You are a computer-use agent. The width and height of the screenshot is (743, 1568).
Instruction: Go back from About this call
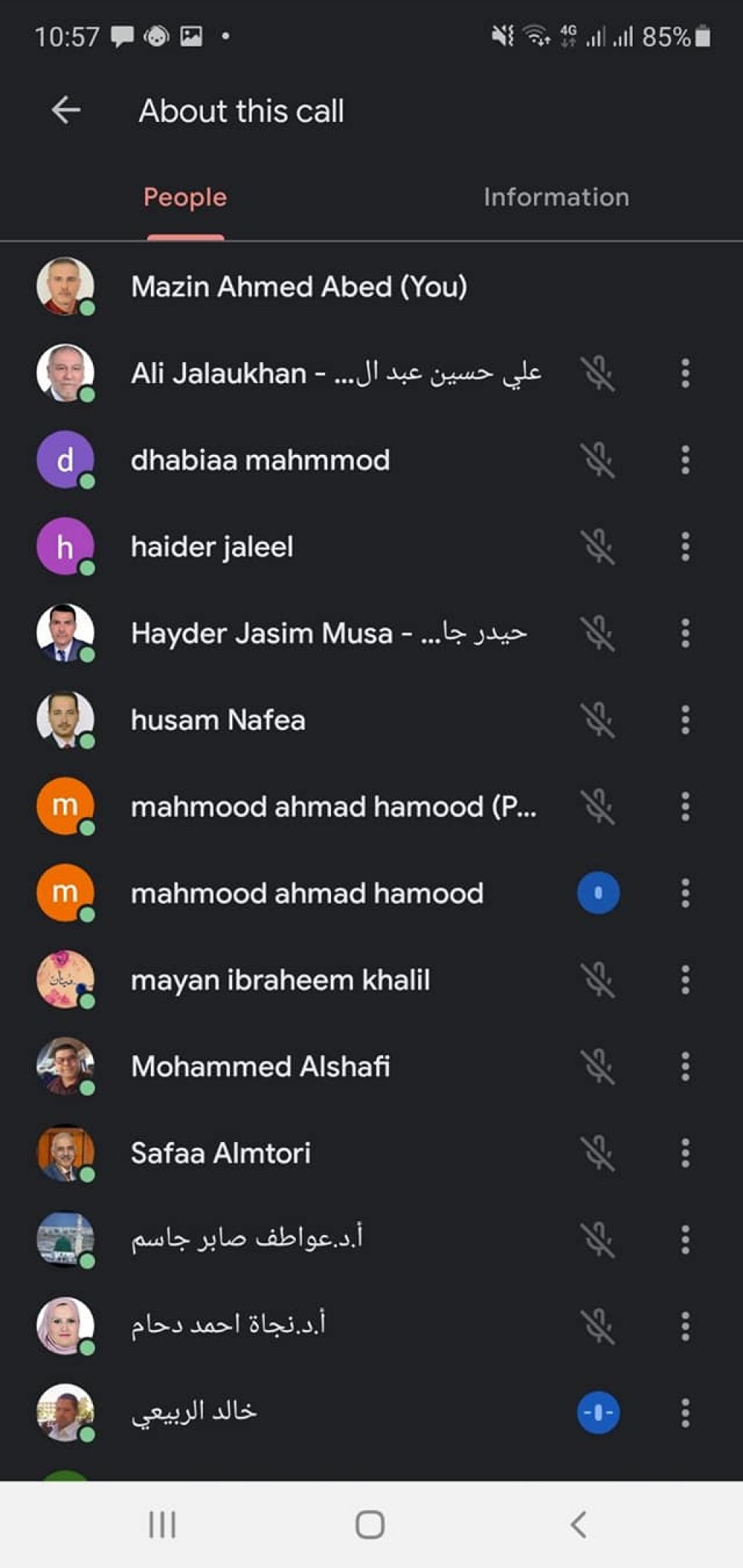pos(66,111)
